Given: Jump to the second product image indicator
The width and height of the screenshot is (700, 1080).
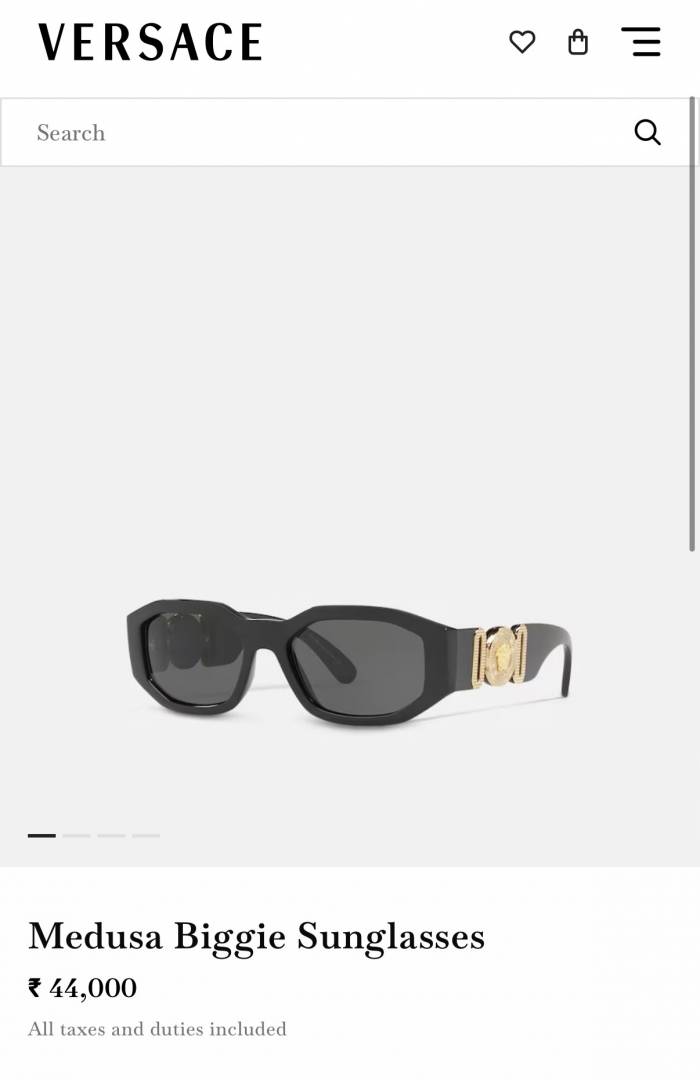Looking at the screenshot, I should (77, 835).
